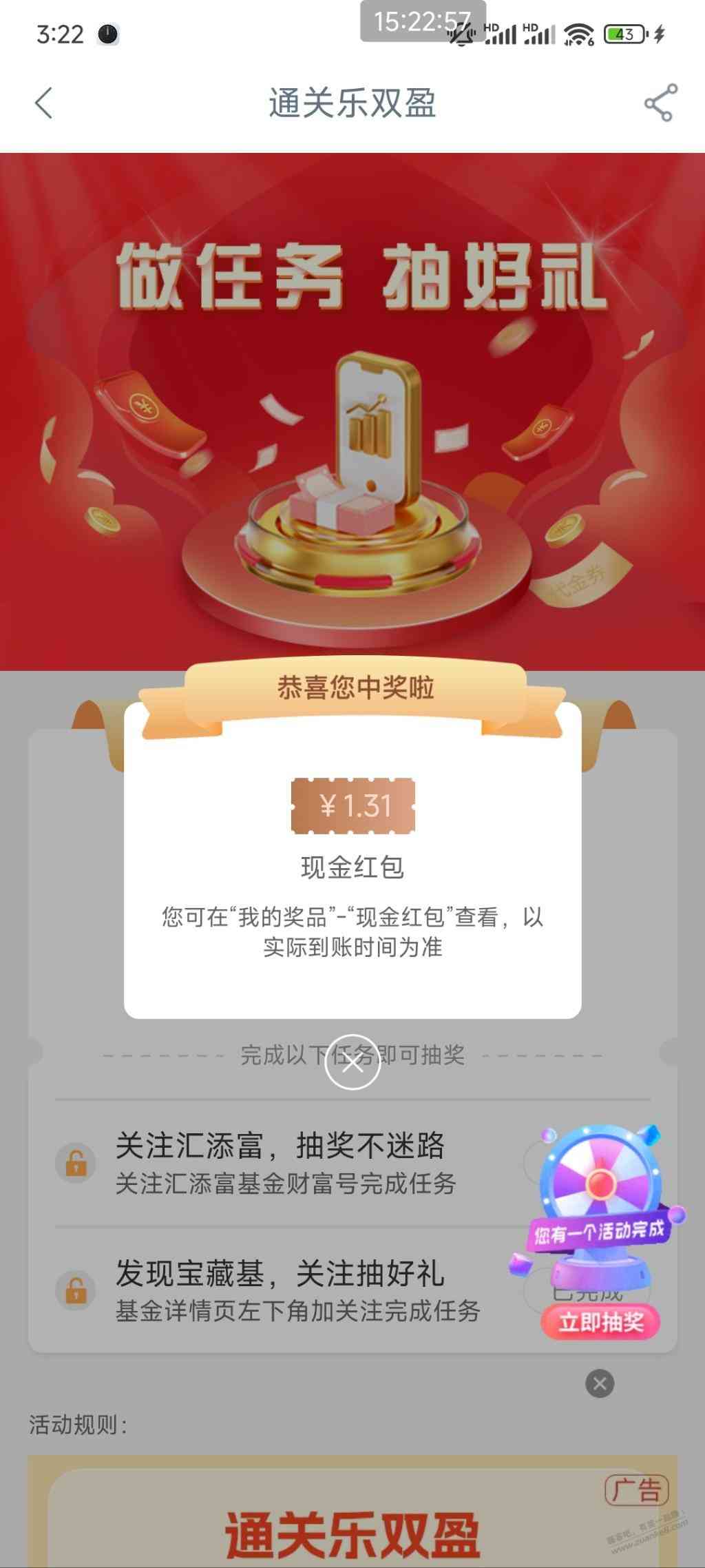
Task: Dismiss the floating lottery wheel widget
Action: [x=600, y=1383]
